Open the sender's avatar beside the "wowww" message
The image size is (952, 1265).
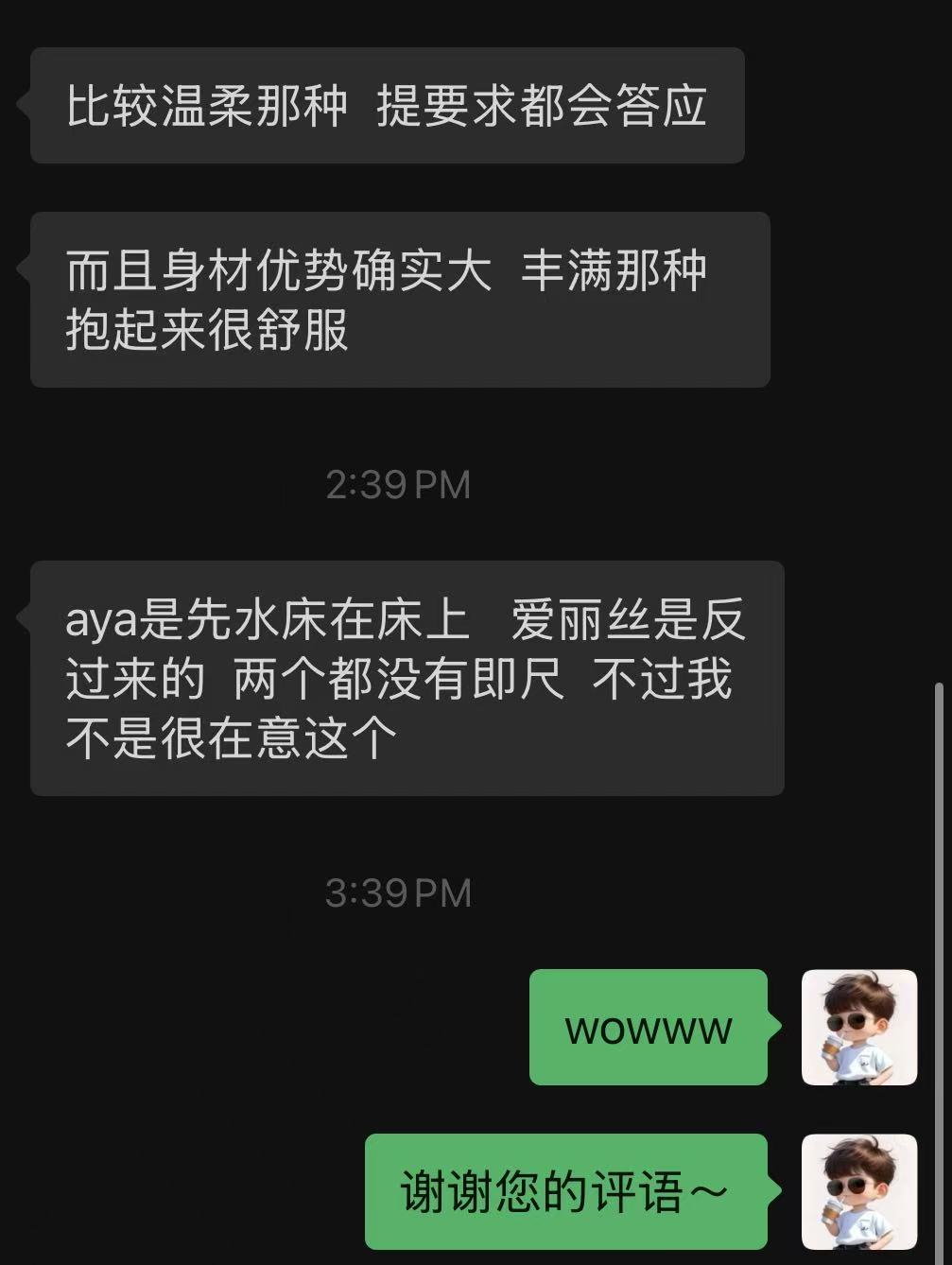858,1027
